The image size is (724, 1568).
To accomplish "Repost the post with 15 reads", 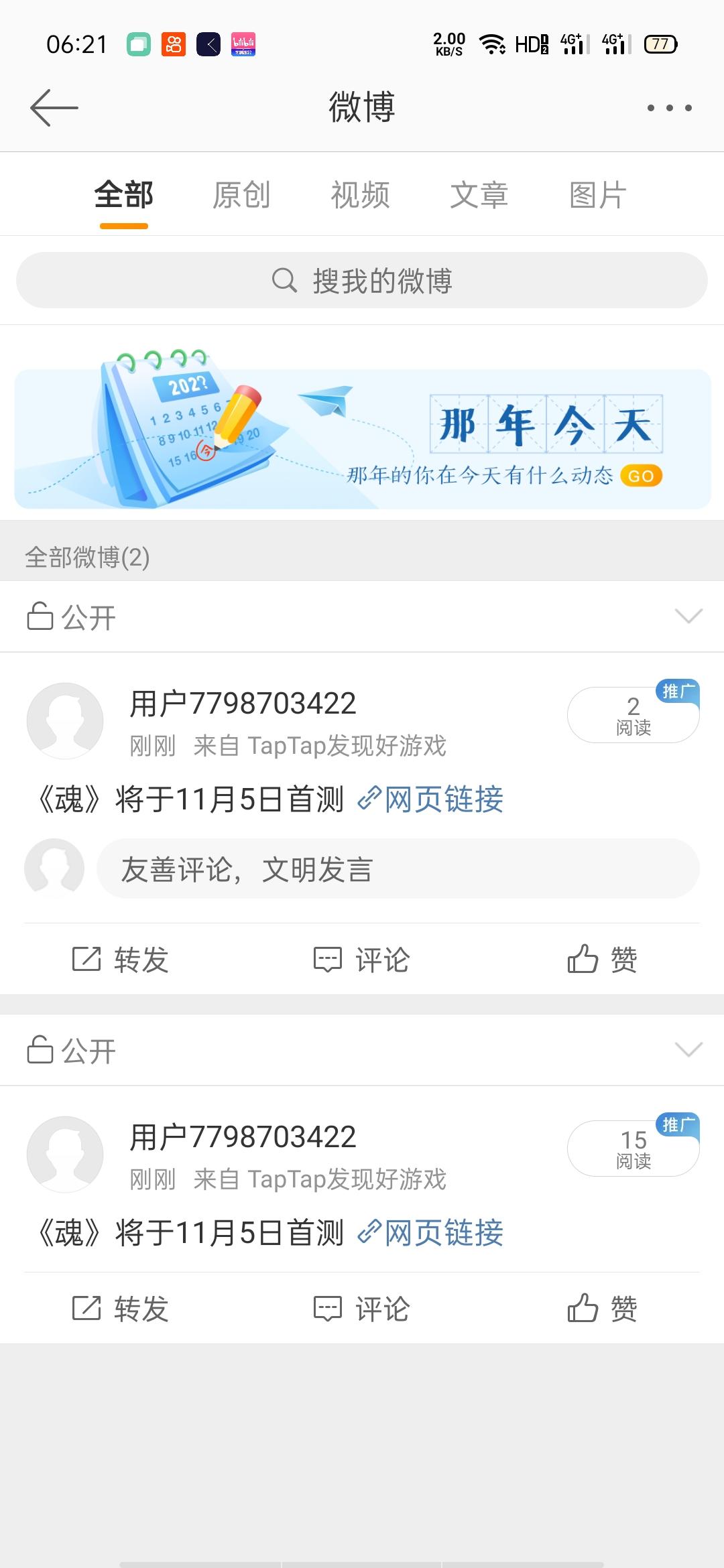I will pyautogui.click(x=121, y=1309).
